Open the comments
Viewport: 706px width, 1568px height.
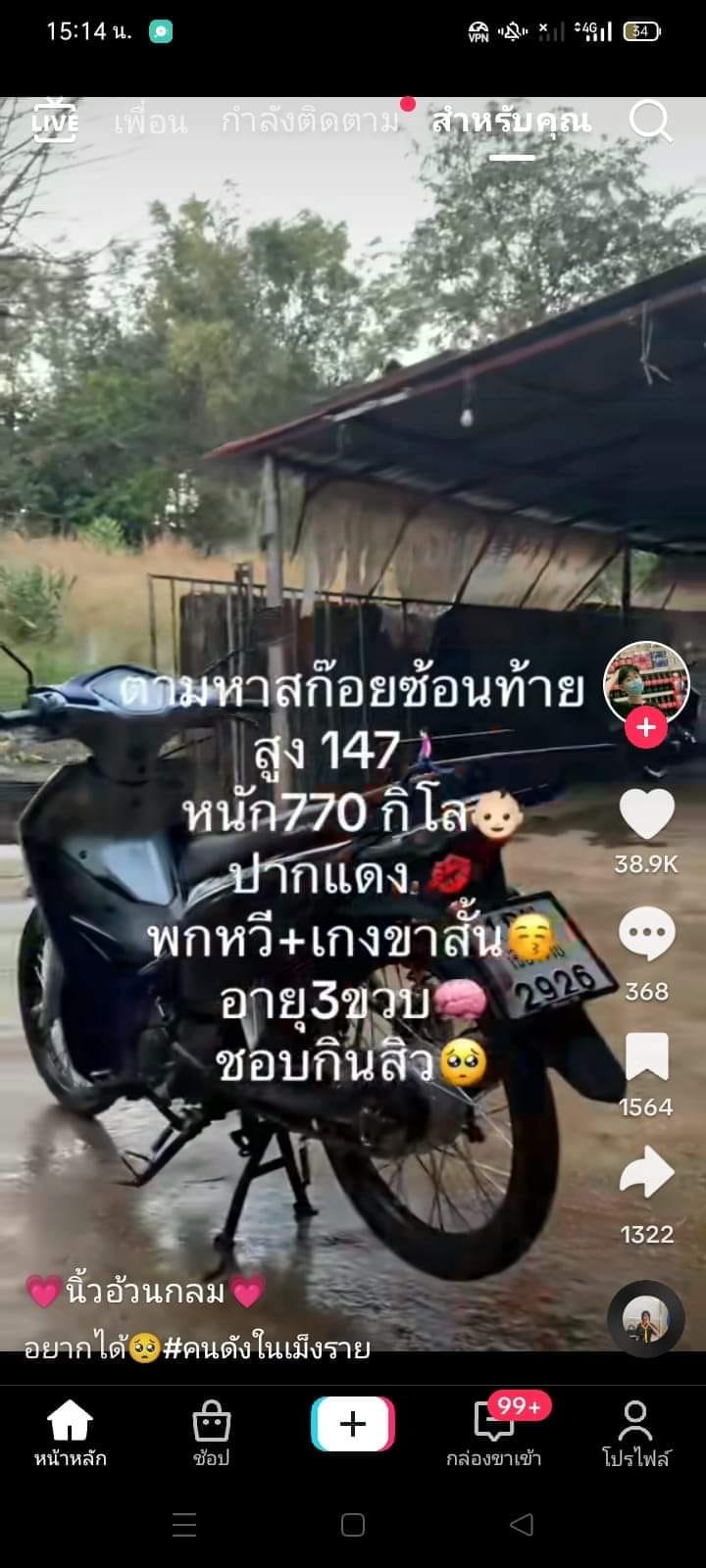point(646,935)
